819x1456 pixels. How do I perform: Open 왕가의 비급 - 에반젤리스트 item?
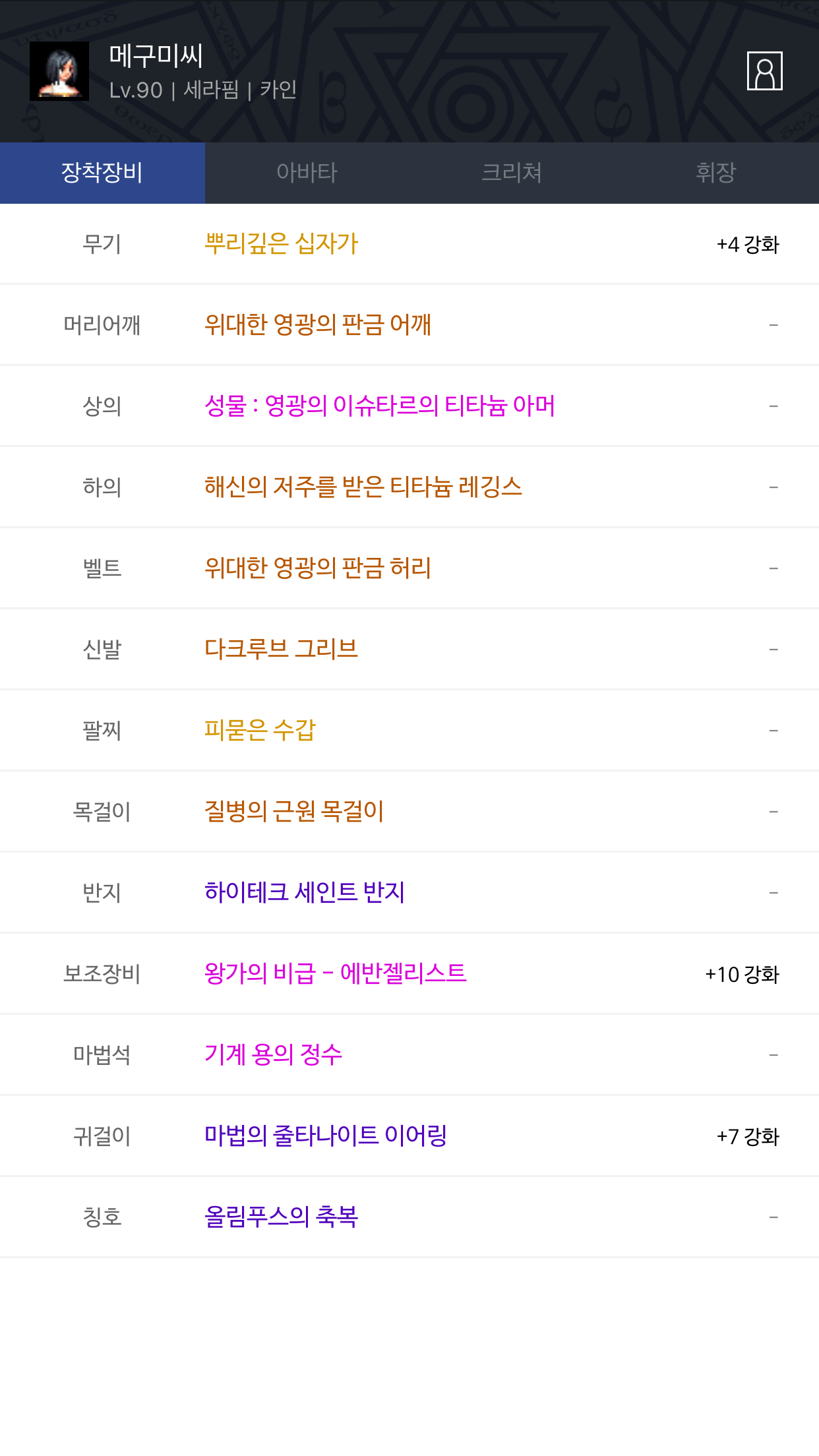tap(336, 973)
